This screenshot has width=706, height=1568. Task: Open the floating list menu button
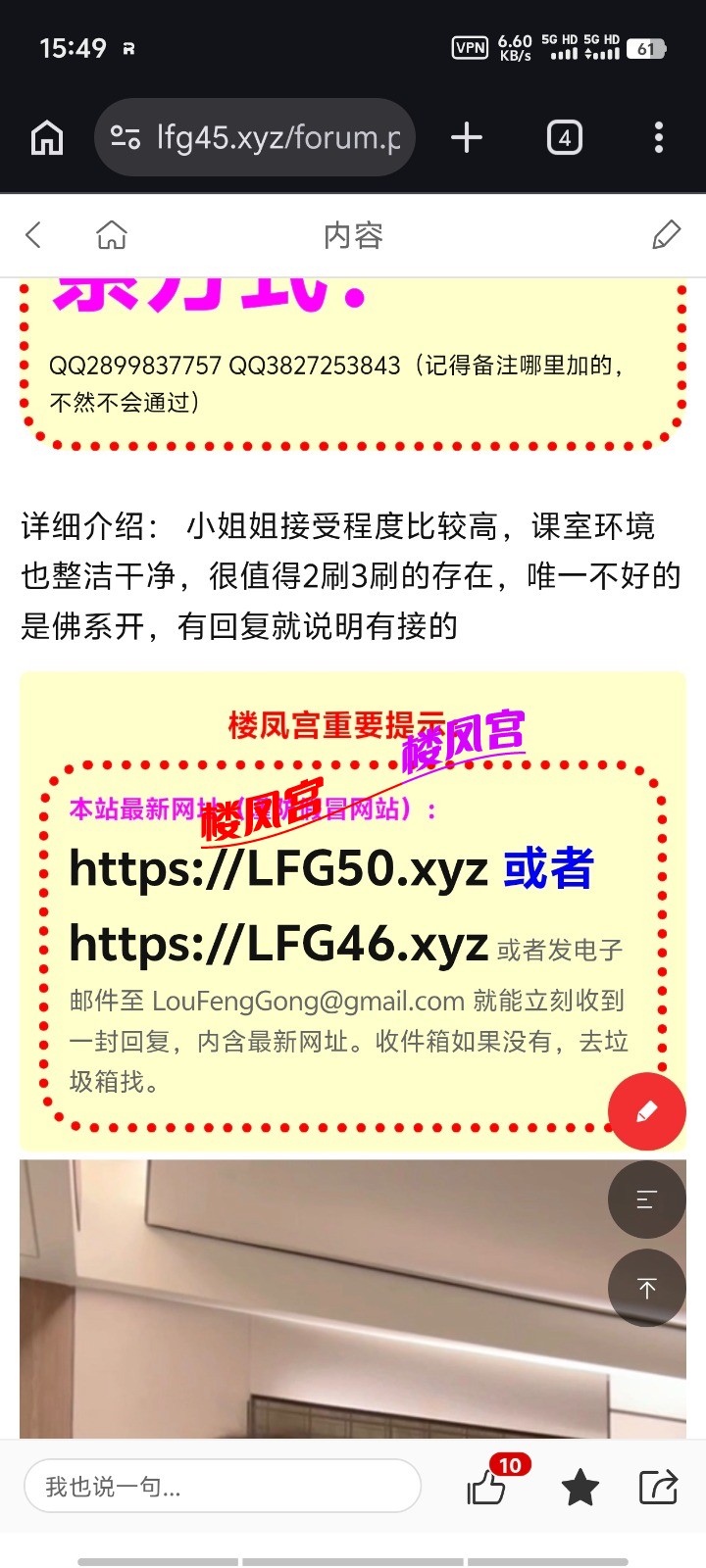click(646, 1200)
